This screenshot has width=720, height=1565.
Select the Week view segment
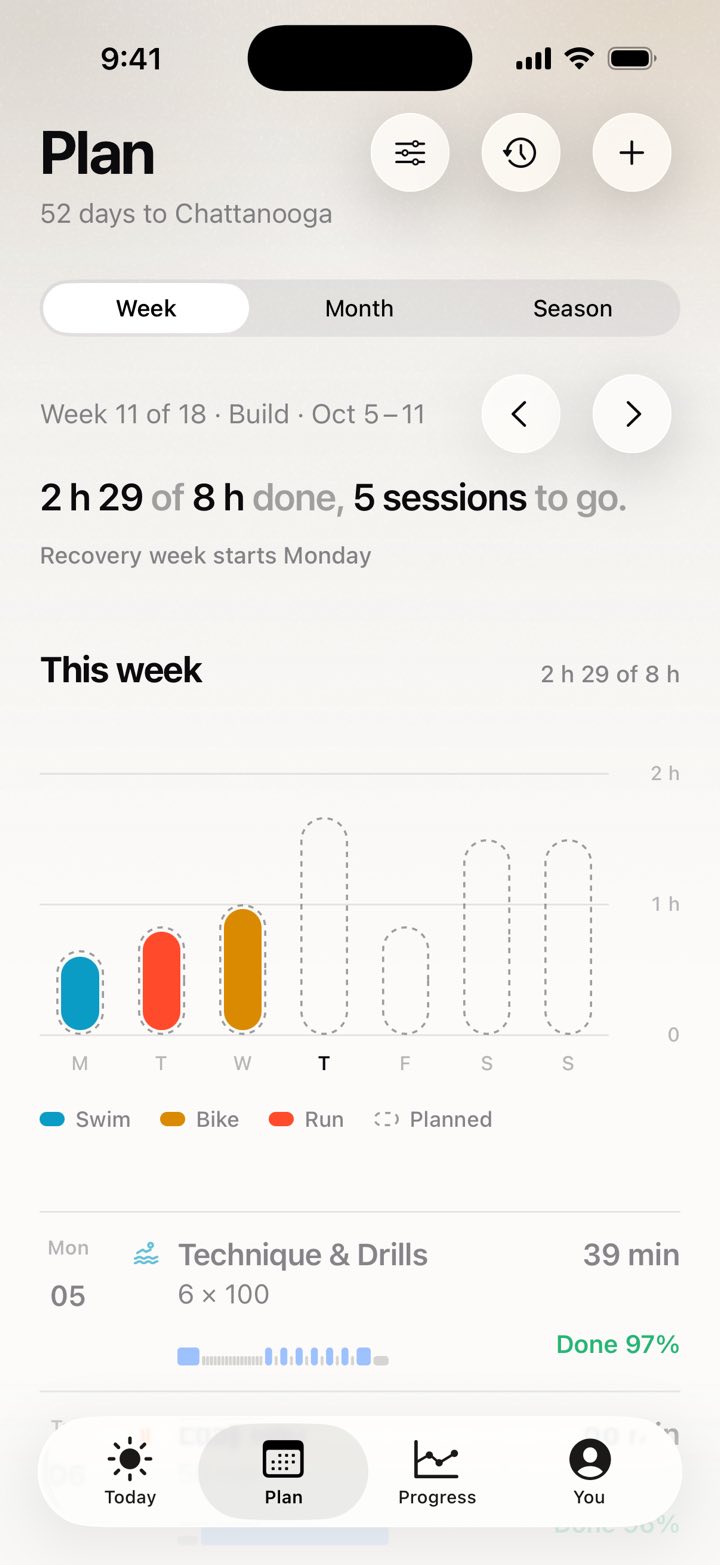(x=146, y=308)
